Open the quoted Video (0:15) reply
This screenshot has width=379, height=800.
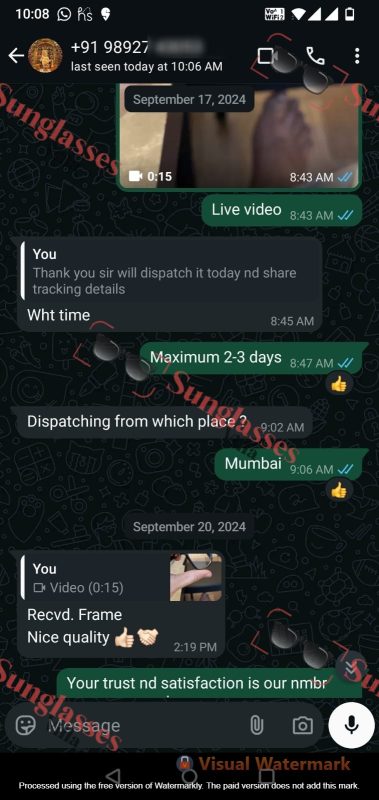pyautogui.click(x=122, y=579)
